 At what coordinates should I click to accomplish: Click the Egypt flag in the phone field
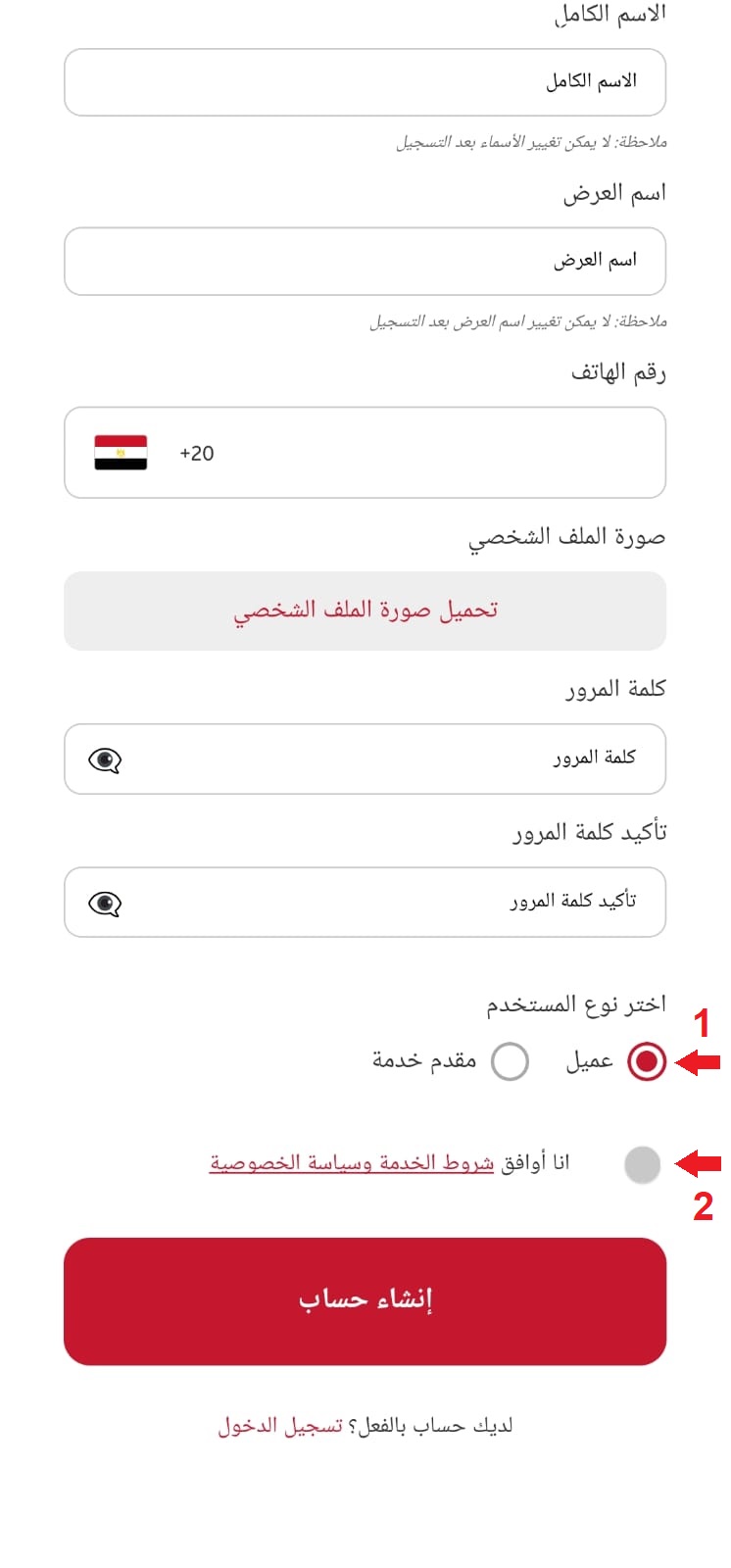tap(119, 453)
